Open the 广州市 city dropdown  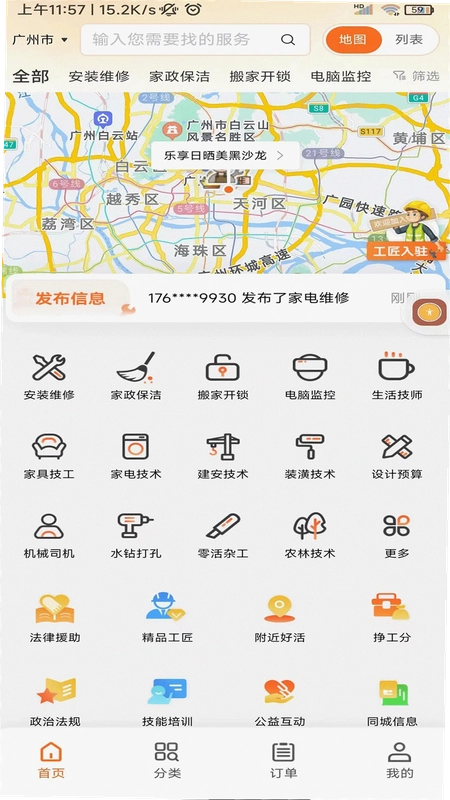(x=40, y=40)
